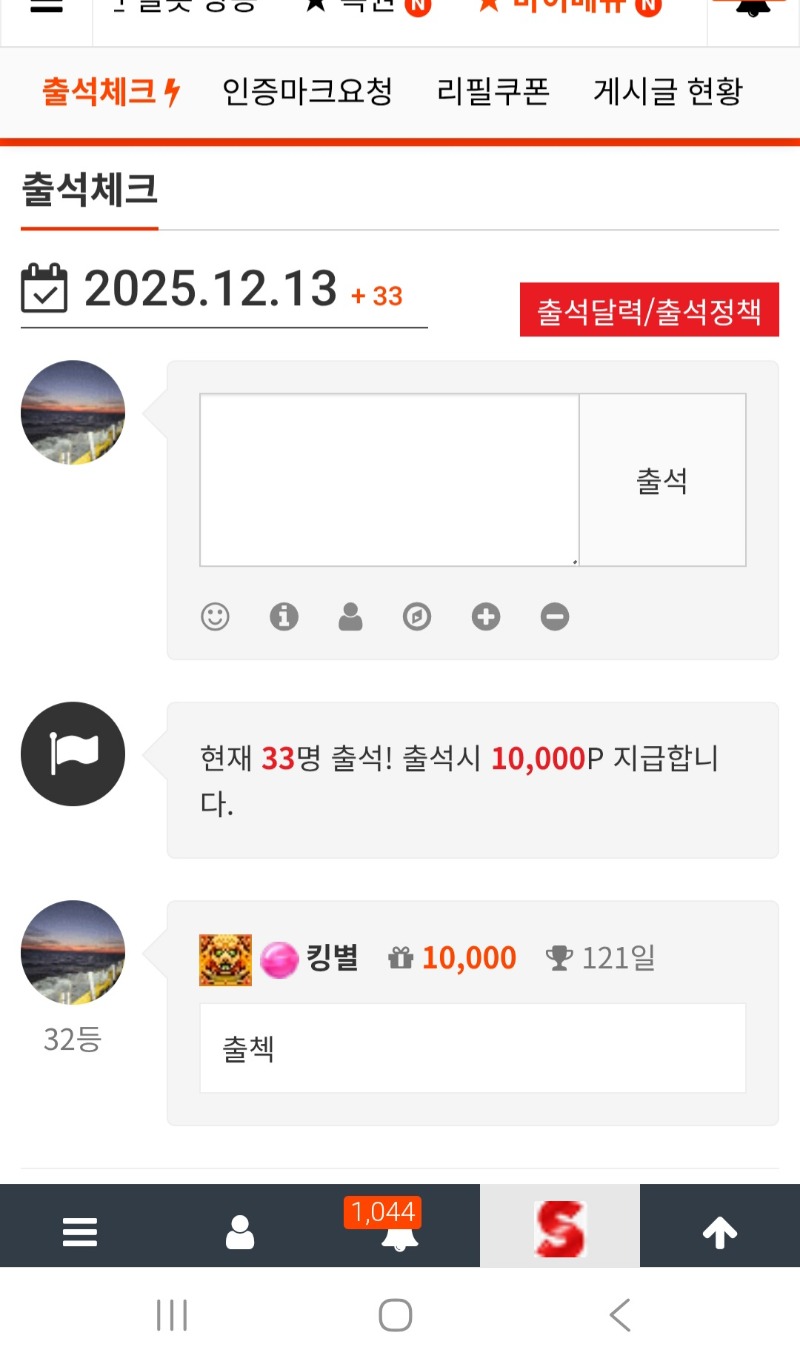800x1367 pixels.
Task: Open notifications bell showing 1,044
Action: point(400,1240)
